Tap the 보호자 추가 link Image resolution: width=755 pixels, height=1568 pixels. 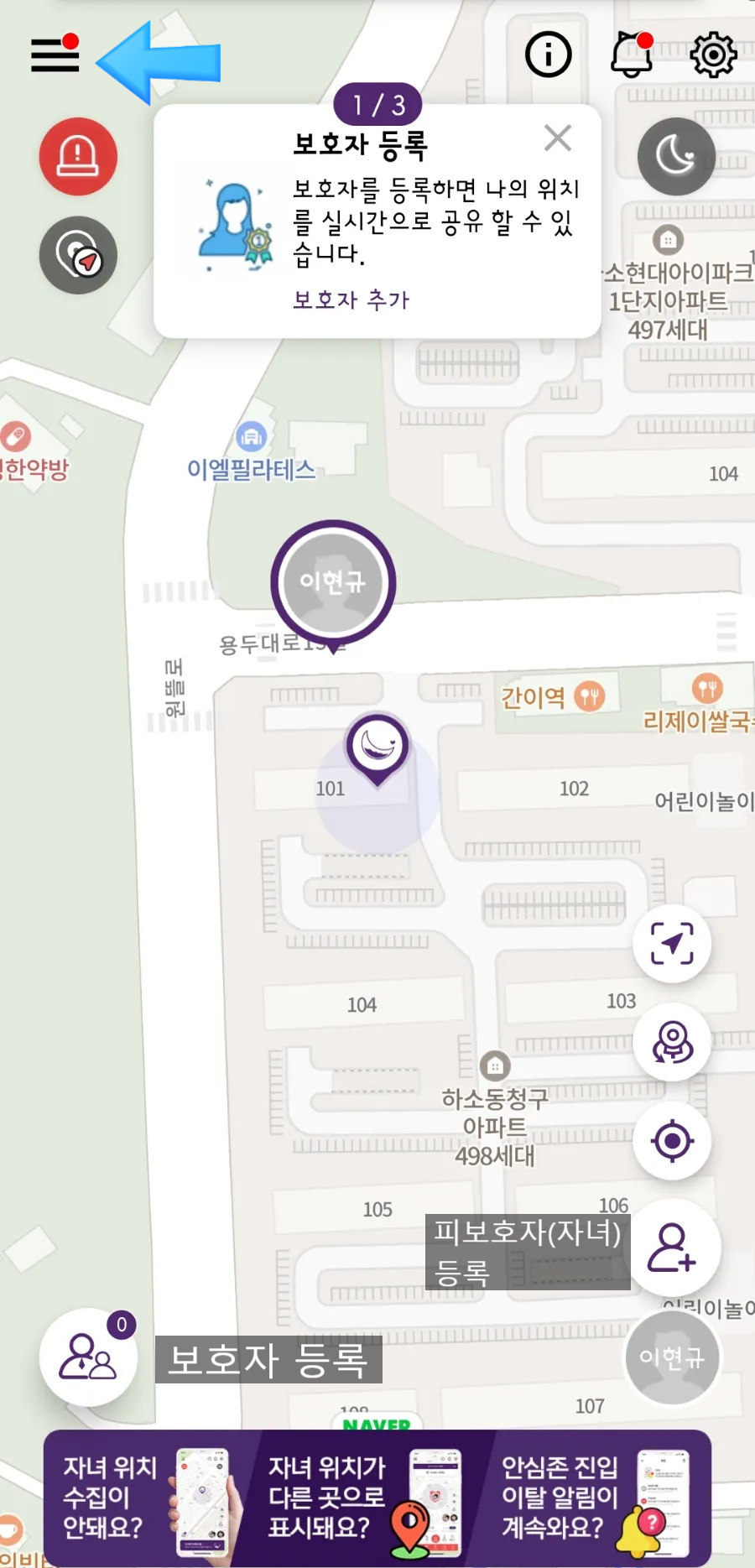click(351, 300)
